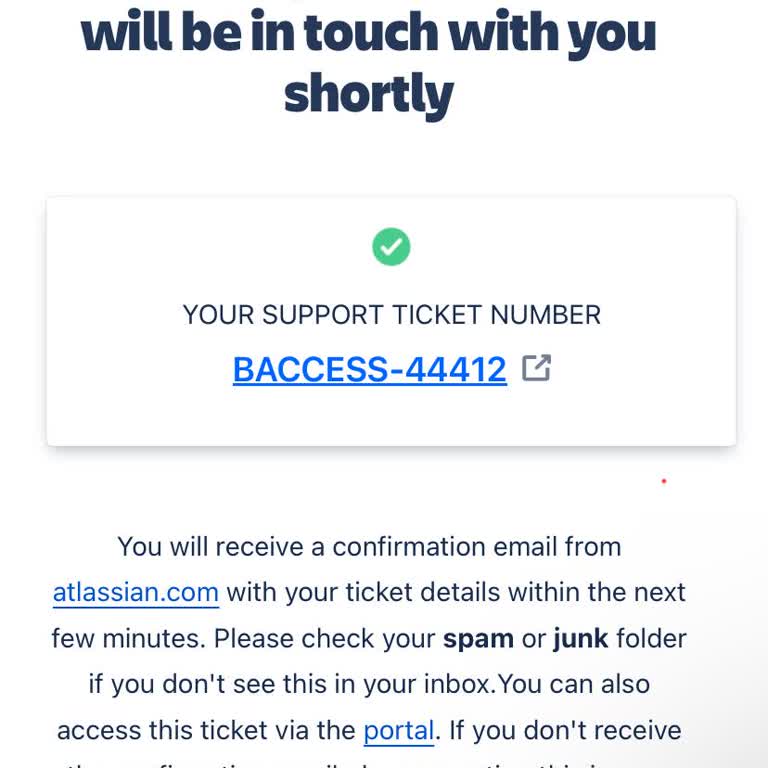Access the ticket via the portal link
Image resolution: width=768 pixels, height=768 pixels.
(398, 730)
